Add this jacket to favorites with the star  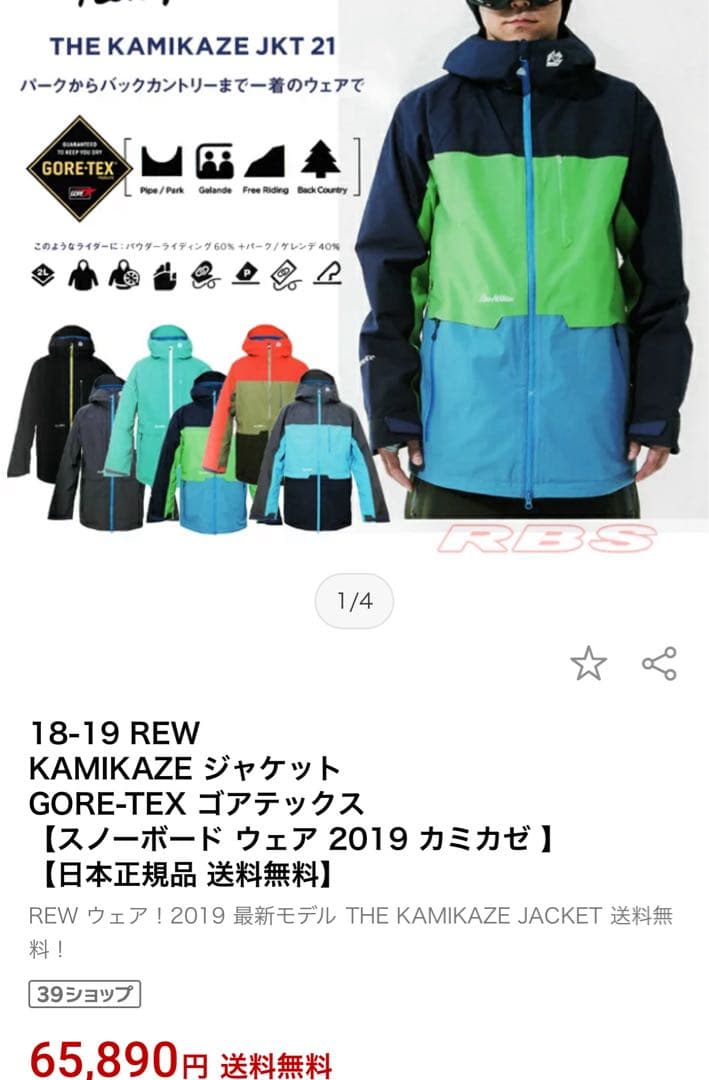click(x=588, y=663)
